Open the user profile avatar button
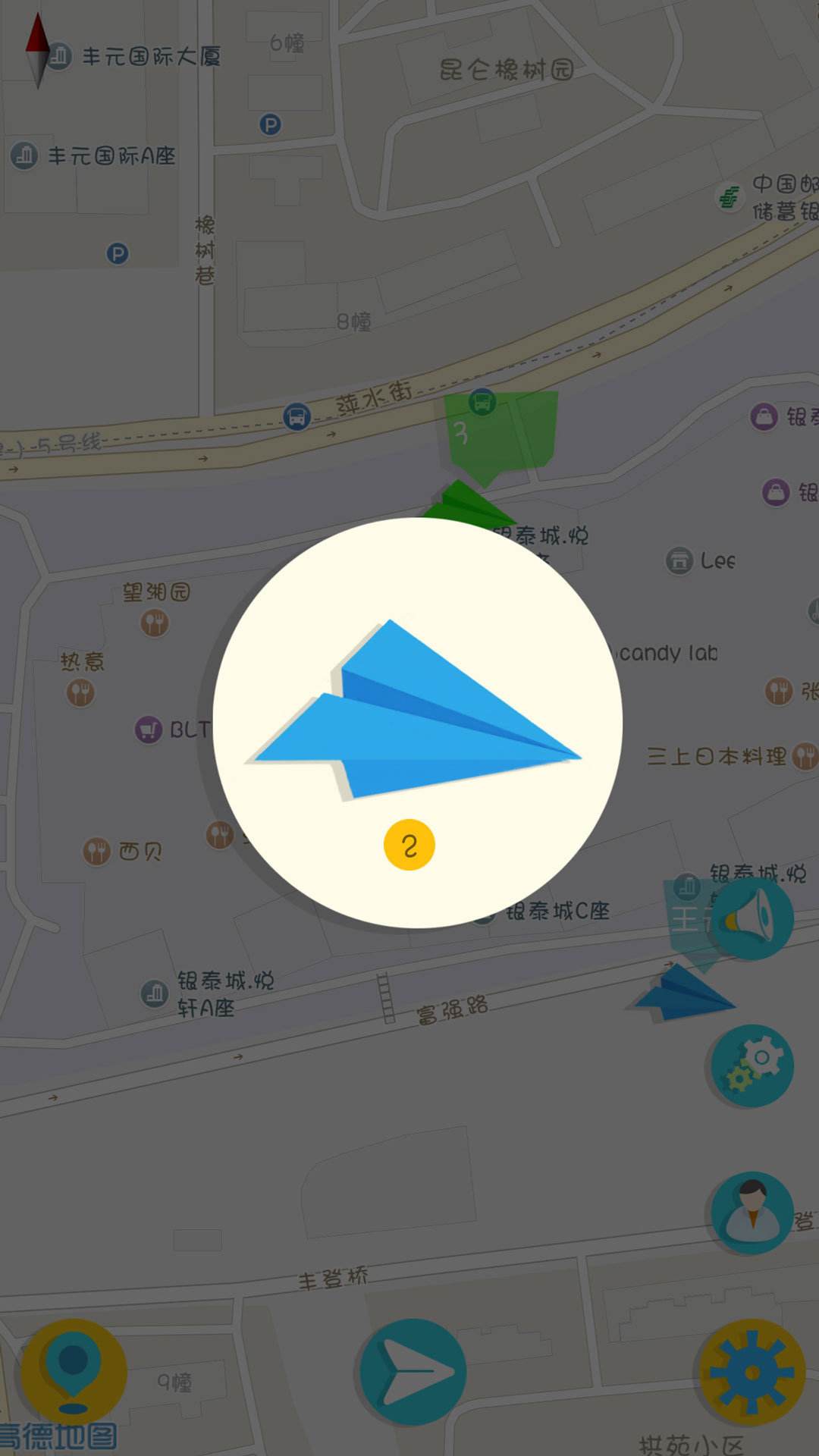This screenshot has height=1456, width=819. pyautogui.click(x=752, y=1212)
